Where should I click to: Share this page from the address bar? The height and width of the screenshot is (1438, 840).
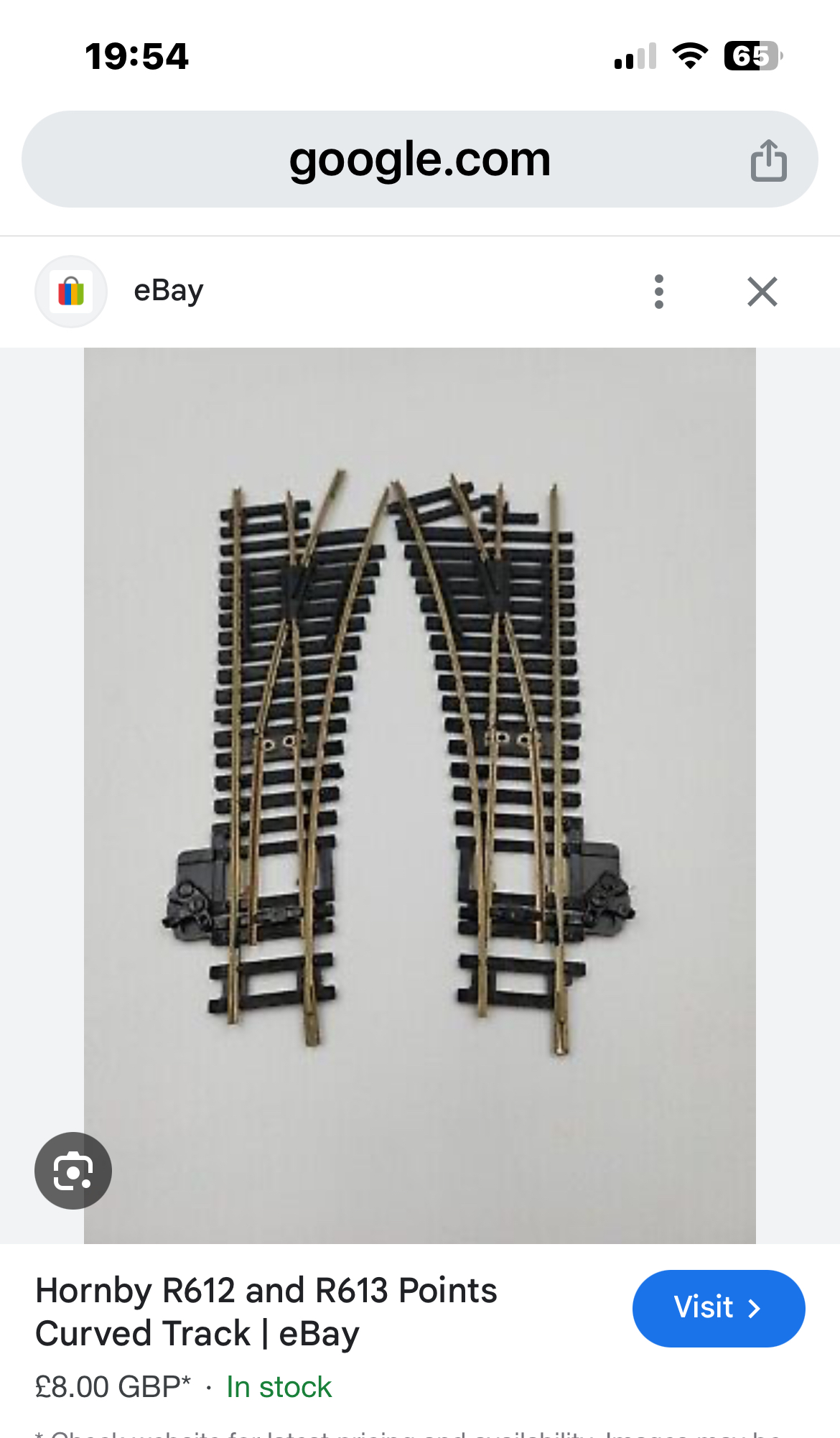(x=768, y=160)
